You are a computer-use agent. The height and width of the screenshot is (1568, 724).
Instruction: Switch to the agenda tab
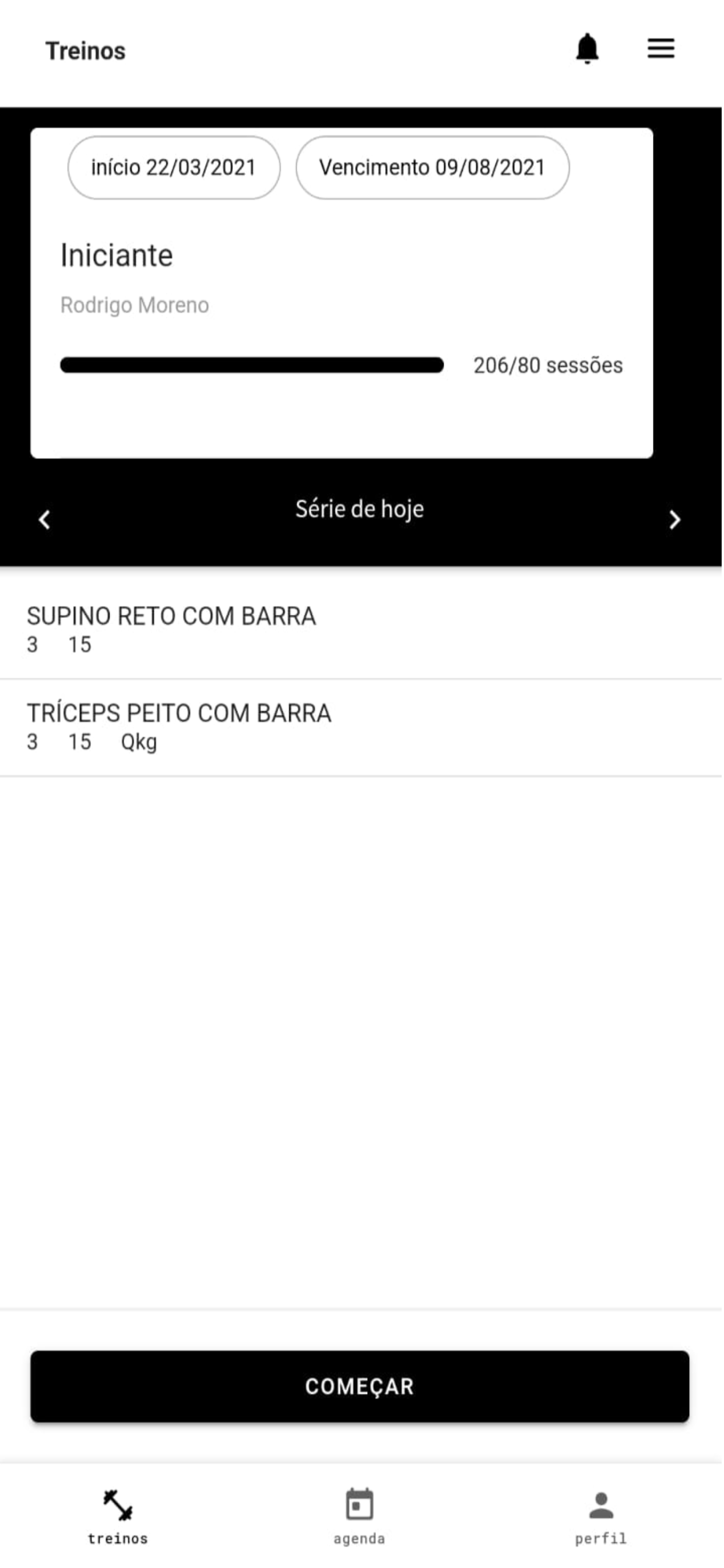pos(359,1516)
